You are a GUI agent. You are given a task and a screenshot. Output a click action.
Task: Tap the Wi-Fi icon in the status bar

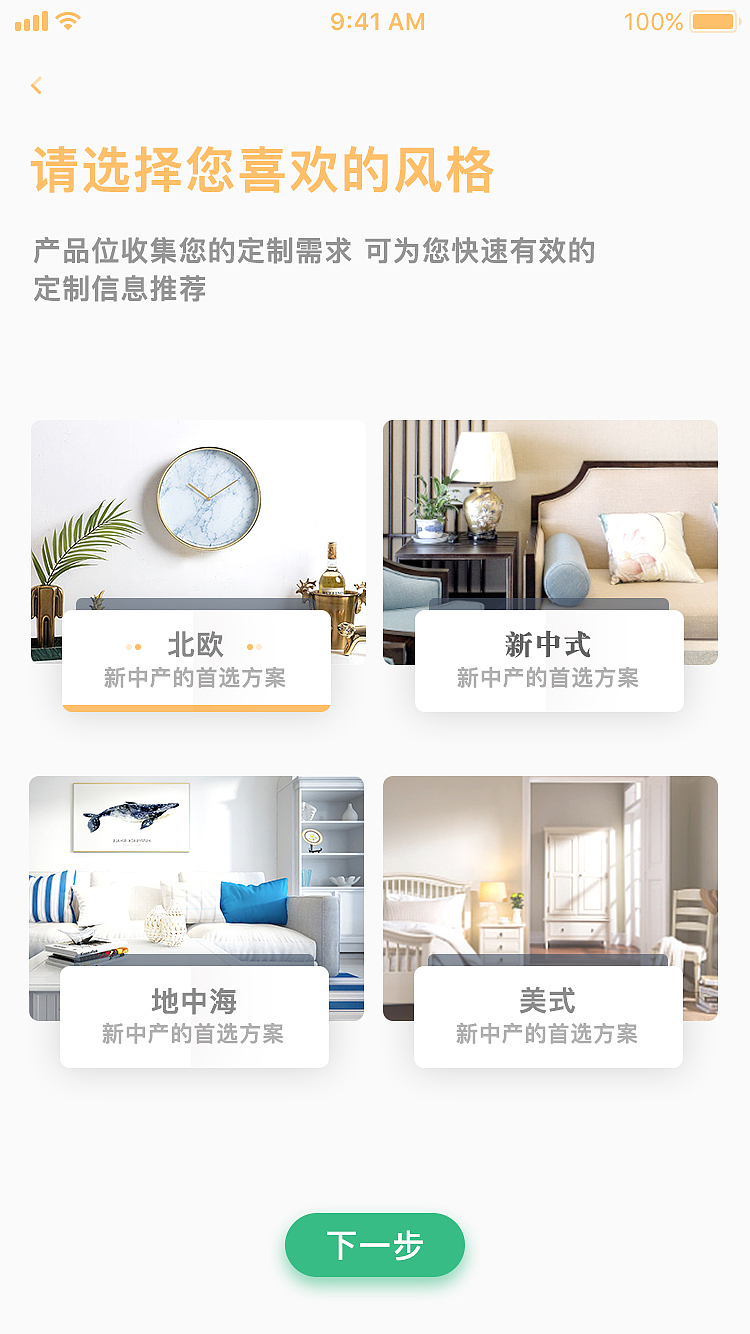[x=67, y=20]
